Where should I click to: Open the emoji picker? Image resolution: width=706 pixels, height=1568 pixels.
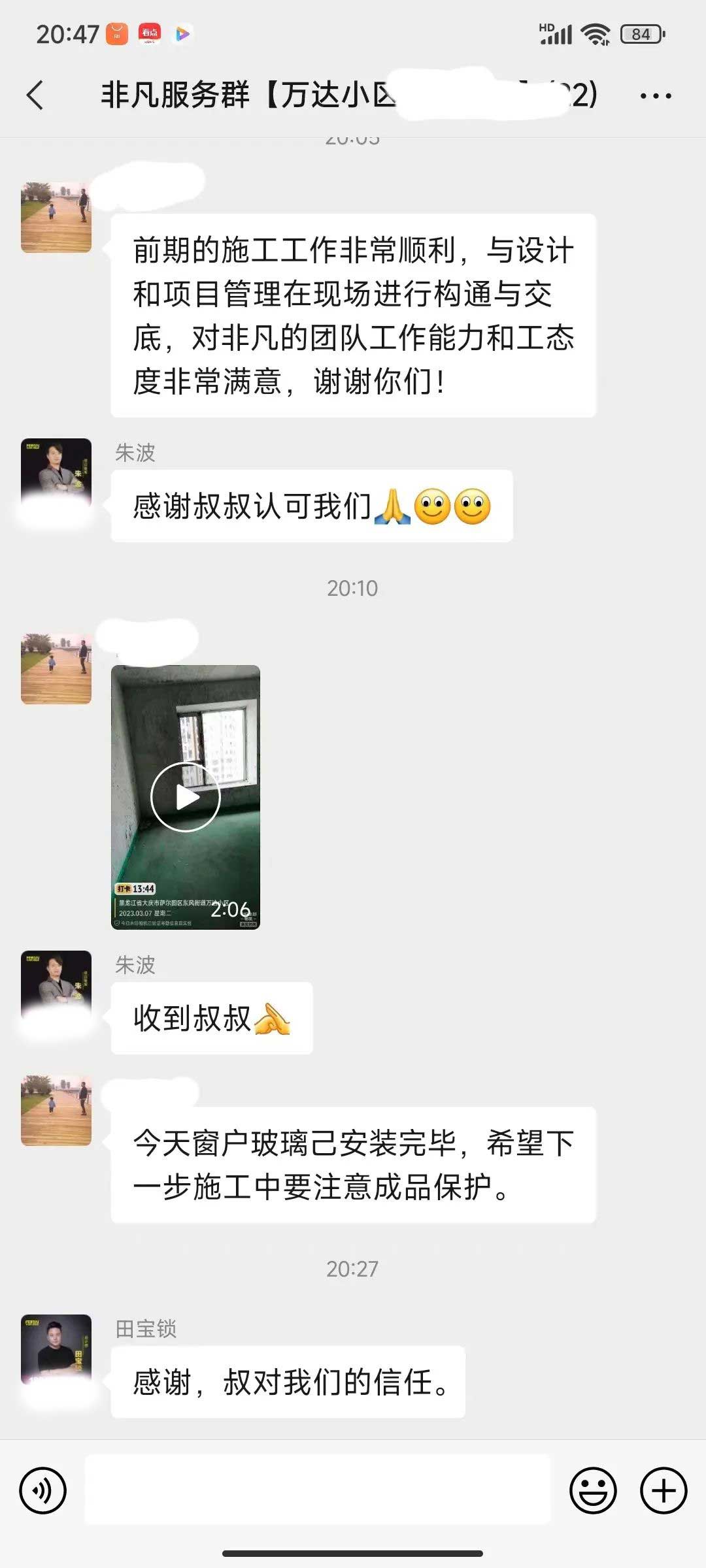click(593, 1490)
